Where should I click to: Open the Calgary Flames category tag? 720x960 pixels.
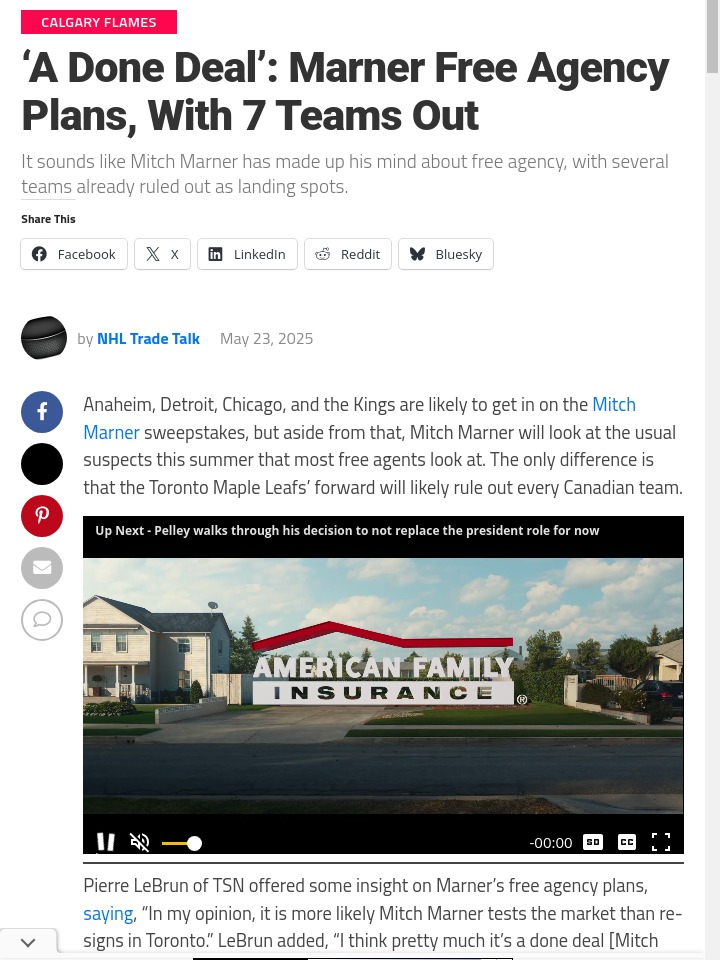click(x=99, y=22)
